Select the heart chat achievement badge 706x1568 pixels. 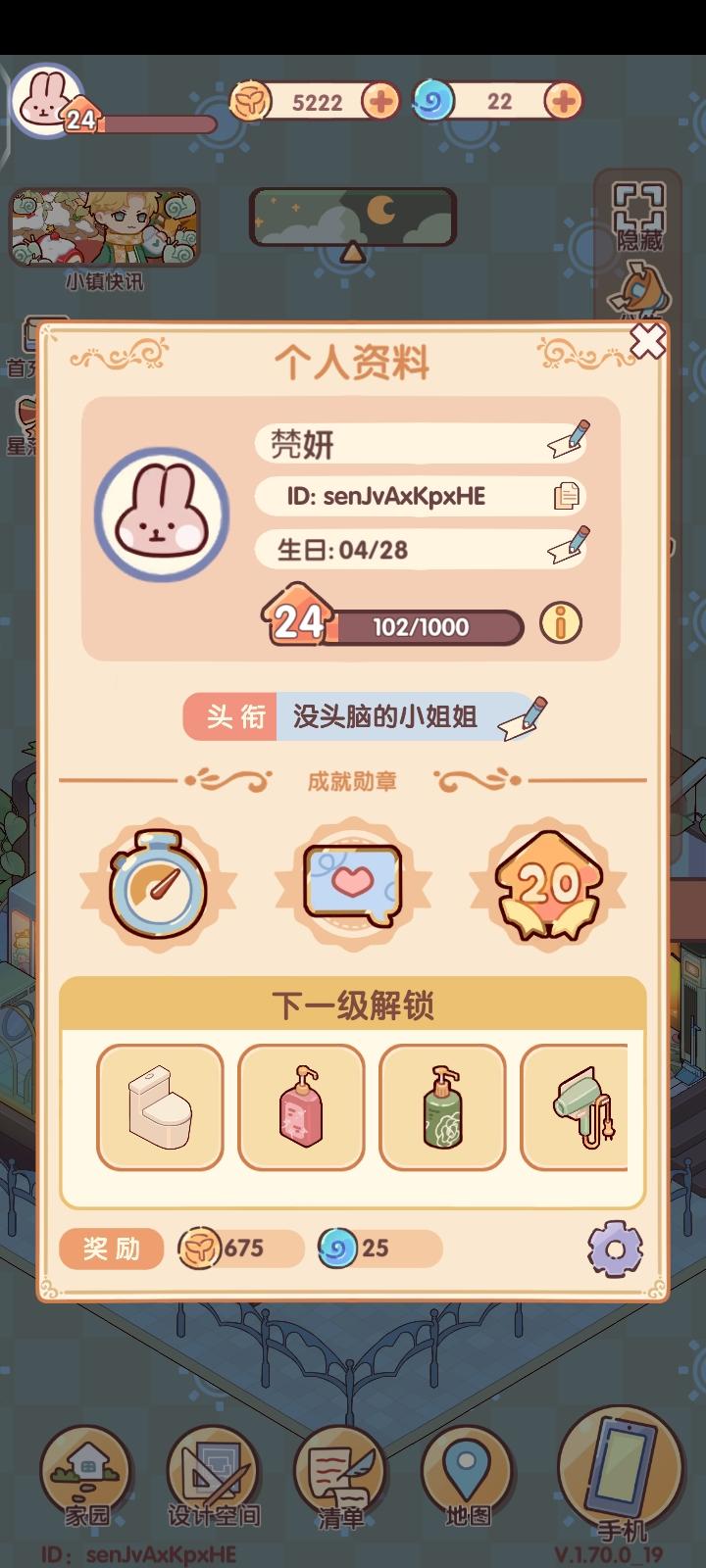click(x=351, y=884)
